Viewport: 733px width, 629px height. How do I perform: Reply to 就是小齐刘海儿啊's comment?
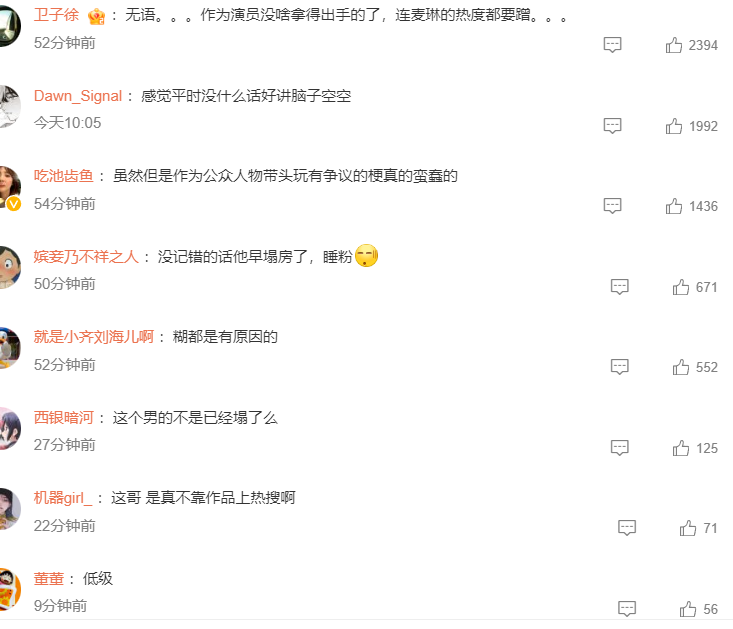[620, 367]
